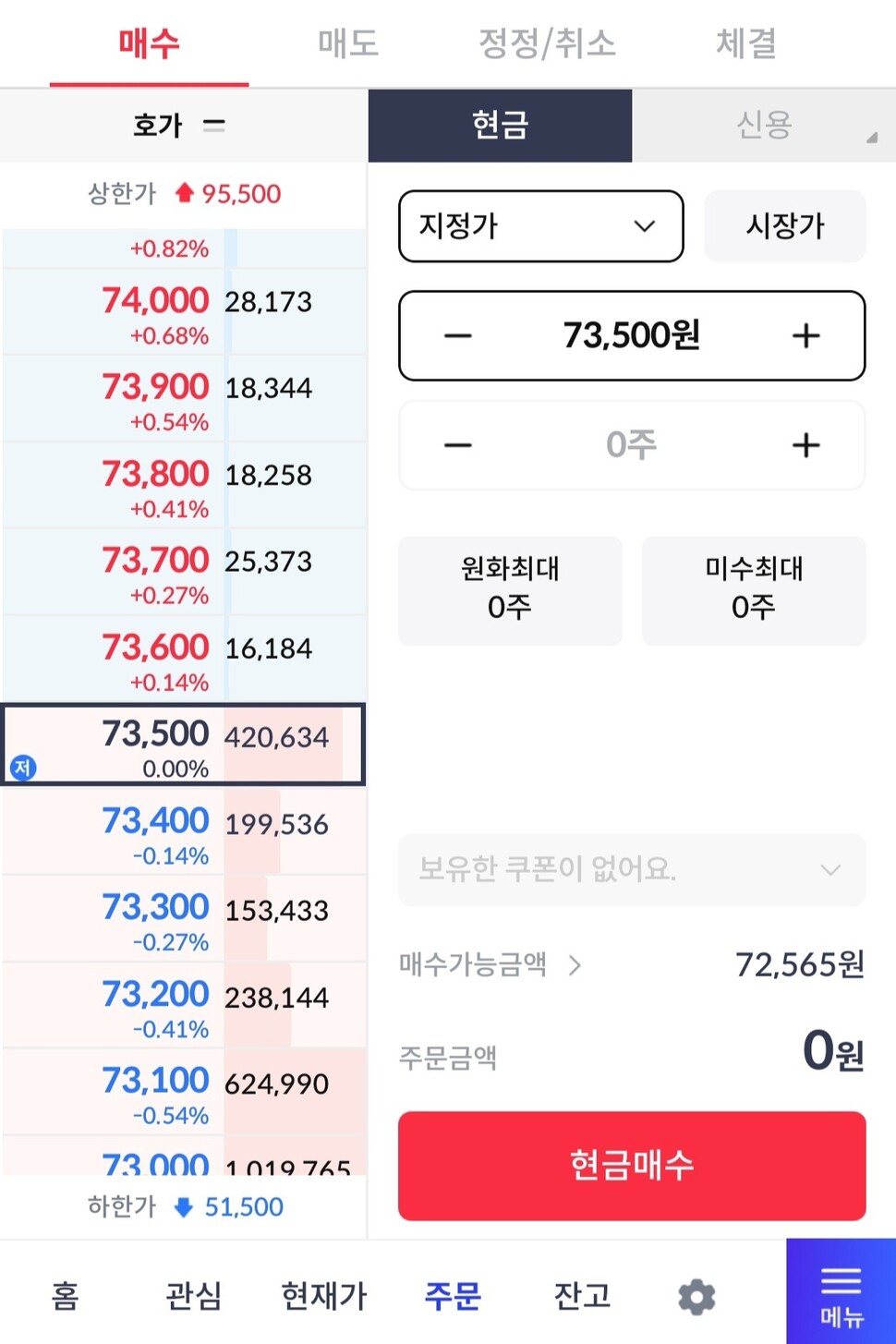Viewport: 896px width, 1344px height.
Task: Increase the 73,500원 order price
Action: pyautogui.click(x=805, y=335)
